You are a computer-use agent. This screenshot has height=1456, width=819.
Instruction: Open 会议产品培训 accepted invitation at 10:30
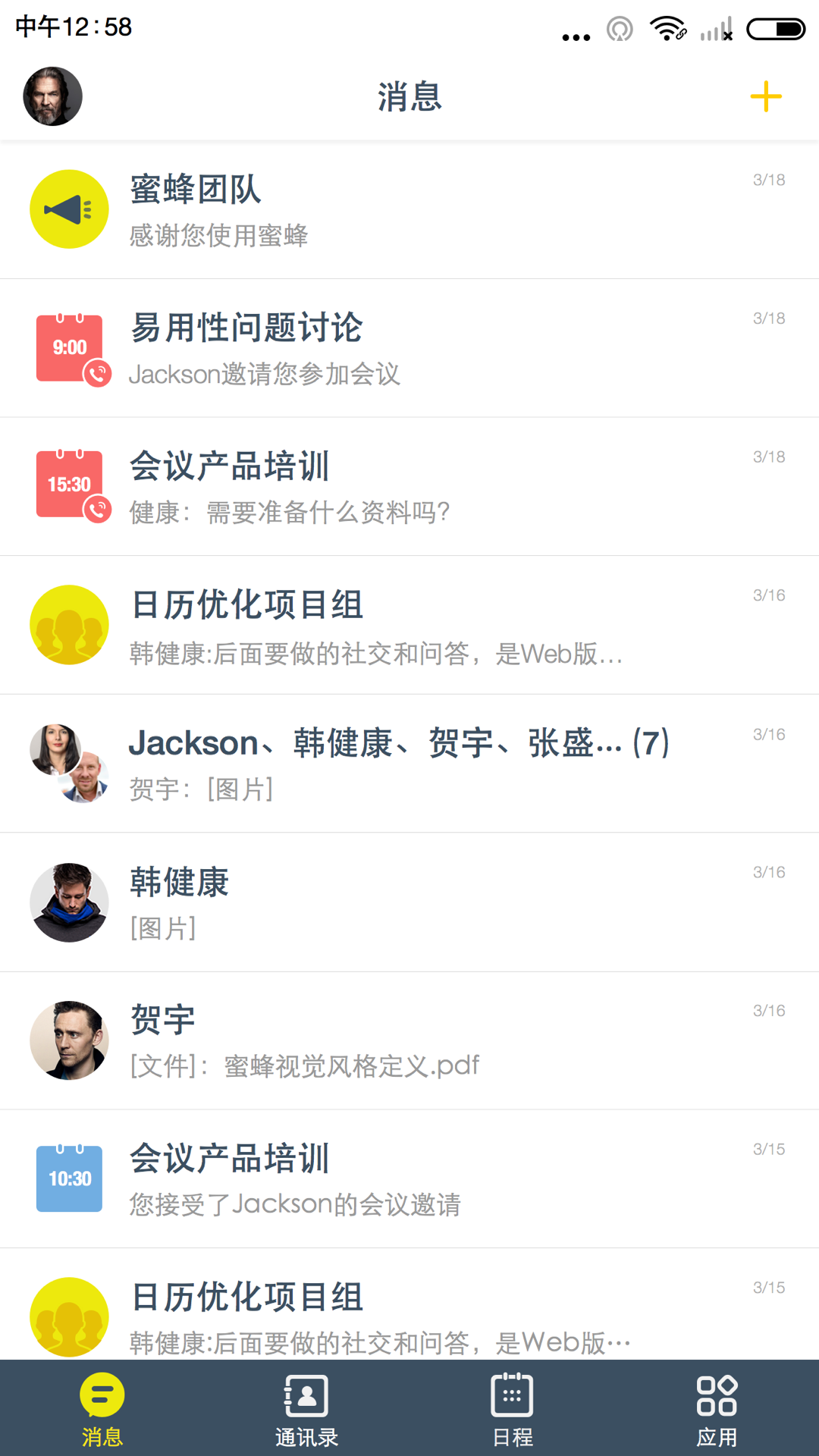(x=409, y=1179)
